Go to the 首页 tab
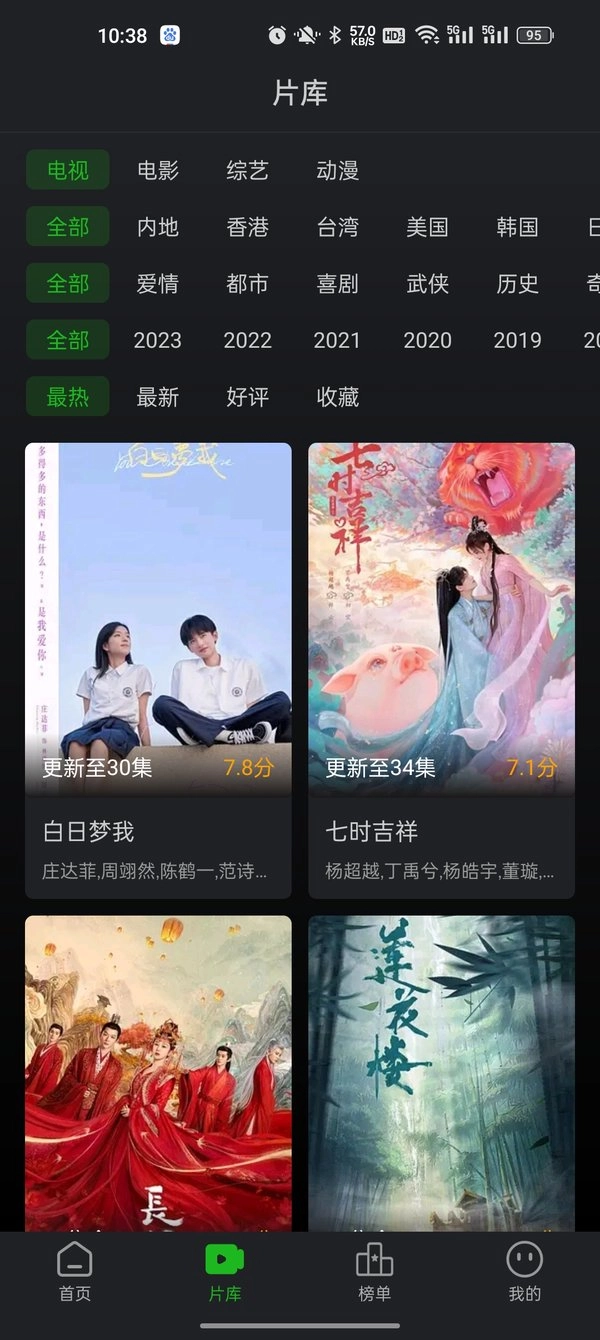Image resolution: width=600 pixels, height=1340 pixels. [x=75, y=1271]
